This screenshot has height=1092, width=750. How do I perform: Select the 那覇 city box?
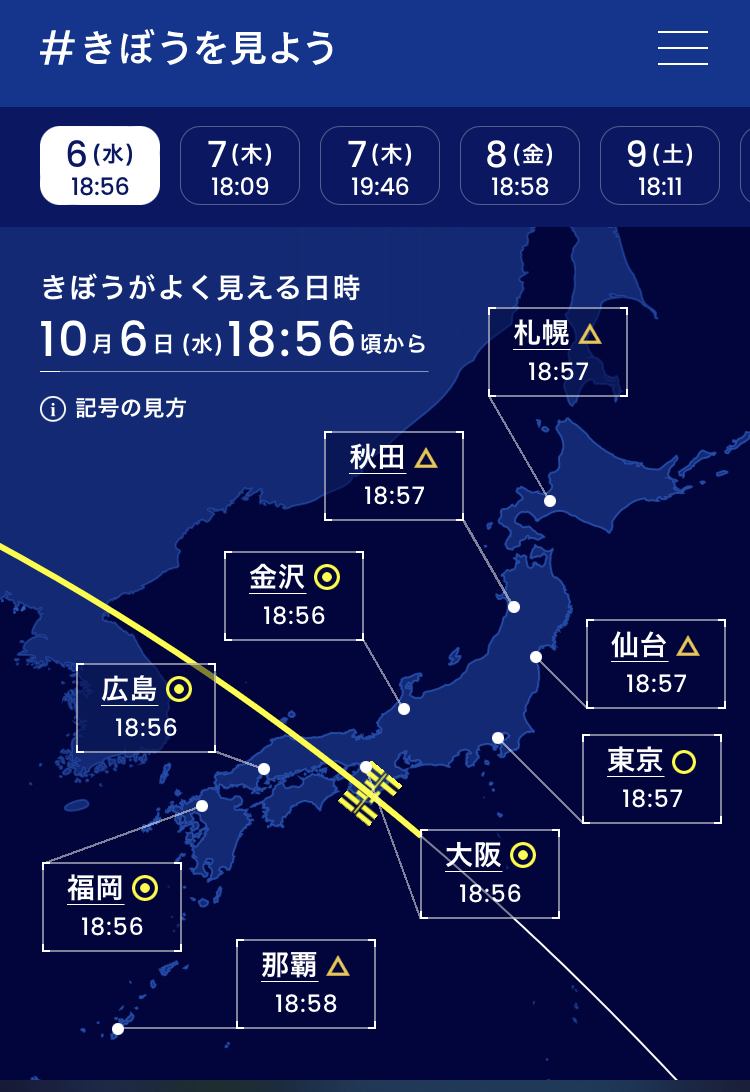click(306, 984)
